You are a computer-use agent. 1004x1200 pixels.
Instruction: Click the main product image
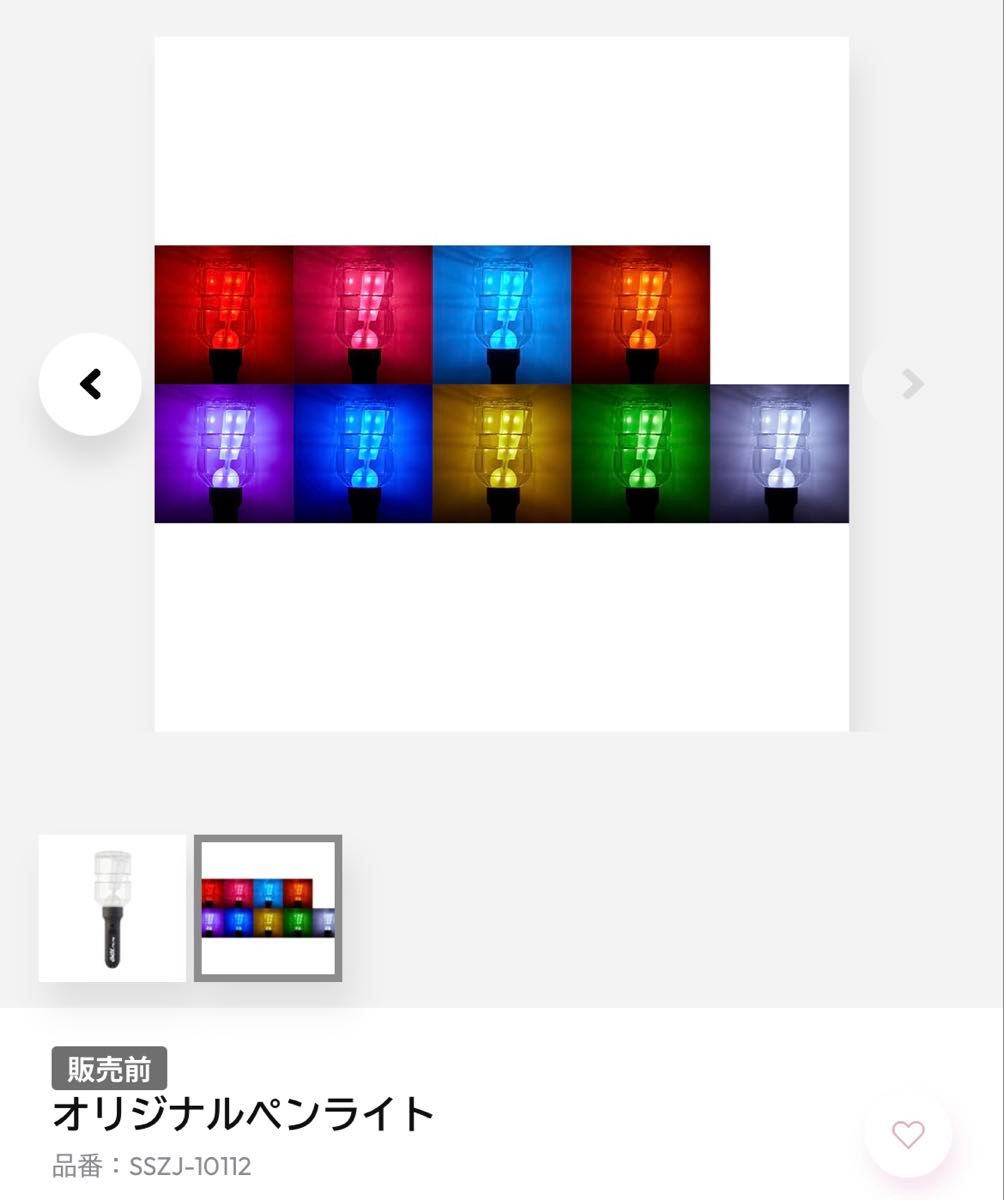pos(500,383)
